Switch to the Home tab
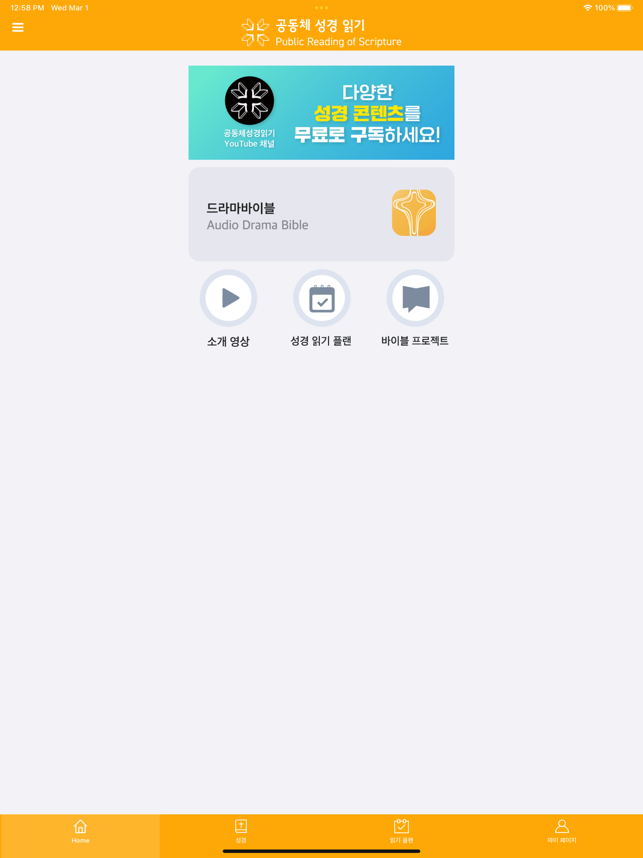This screenshot has height=858, width=643. coord(80,831)
